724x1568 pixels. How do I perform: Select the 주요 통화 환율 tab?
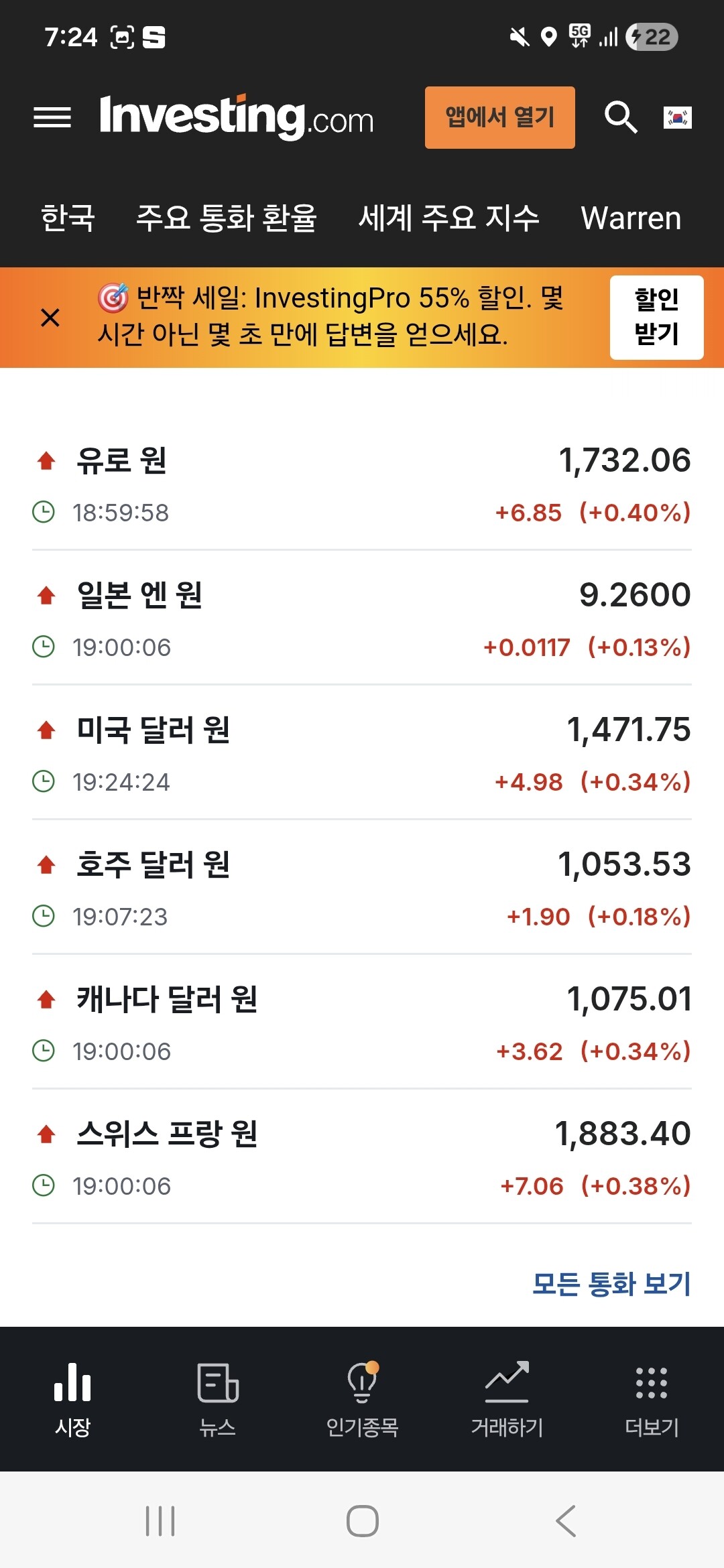pyautogui.click(x=227, y=218)
